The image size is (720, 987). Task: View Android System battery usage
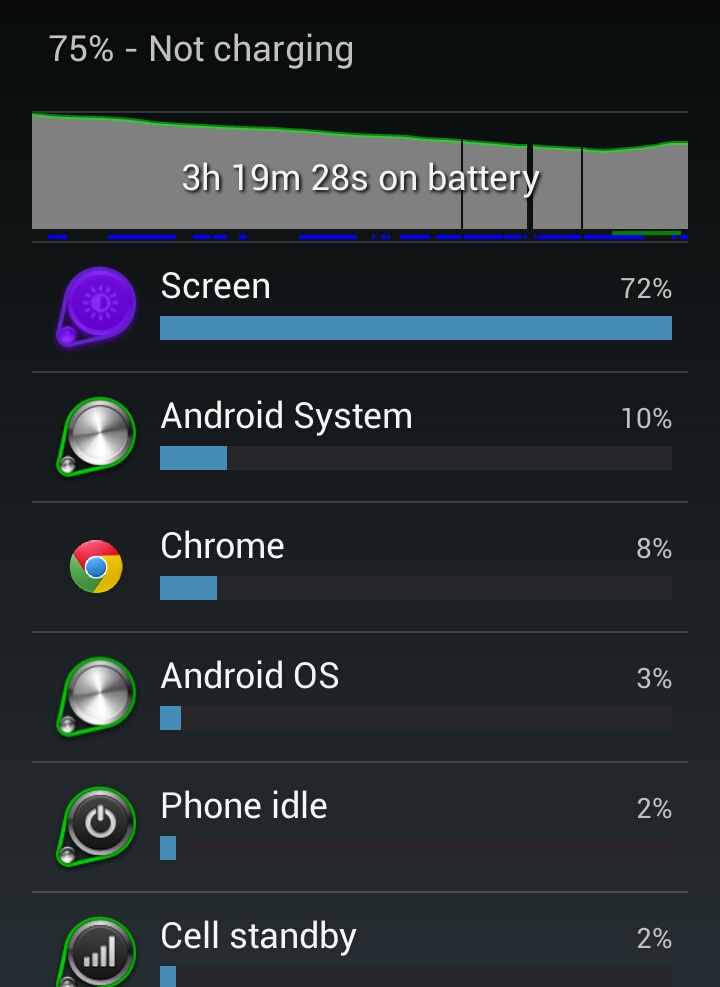click(360, 437)
